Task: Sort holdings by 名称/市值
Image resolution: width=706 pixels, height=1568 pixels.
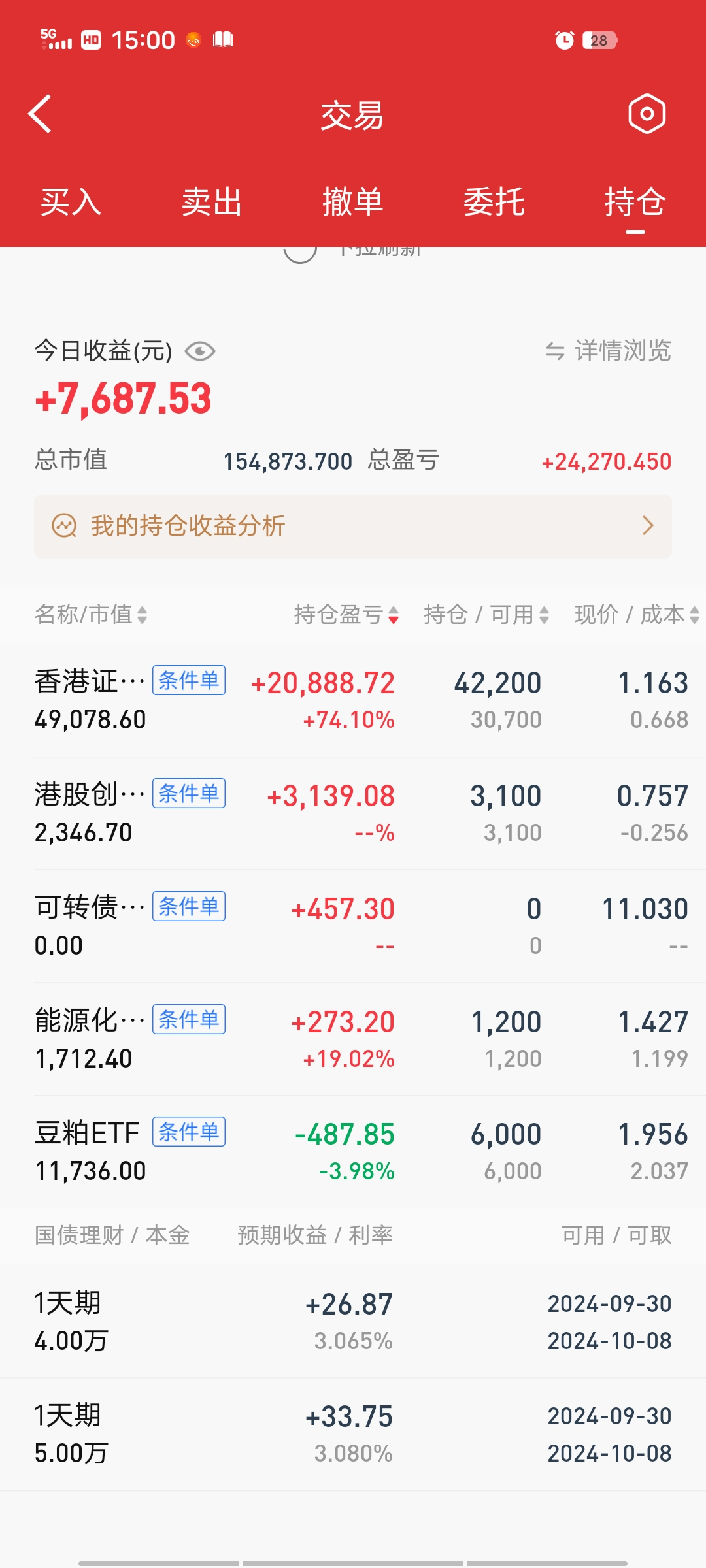Action: pyautogui.click(x=91, y=614)
